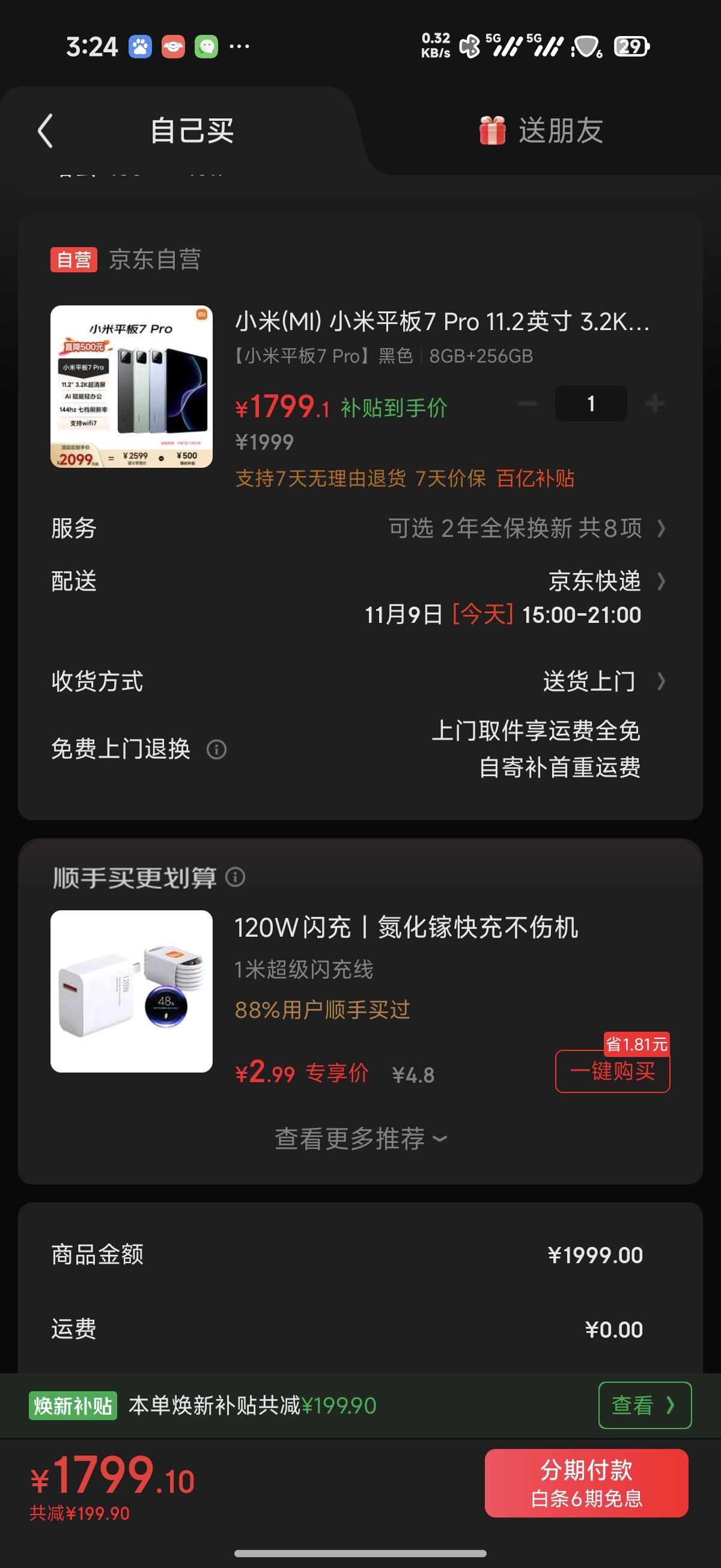View 焕新补贴 details via 查看

coord(644,1405)
